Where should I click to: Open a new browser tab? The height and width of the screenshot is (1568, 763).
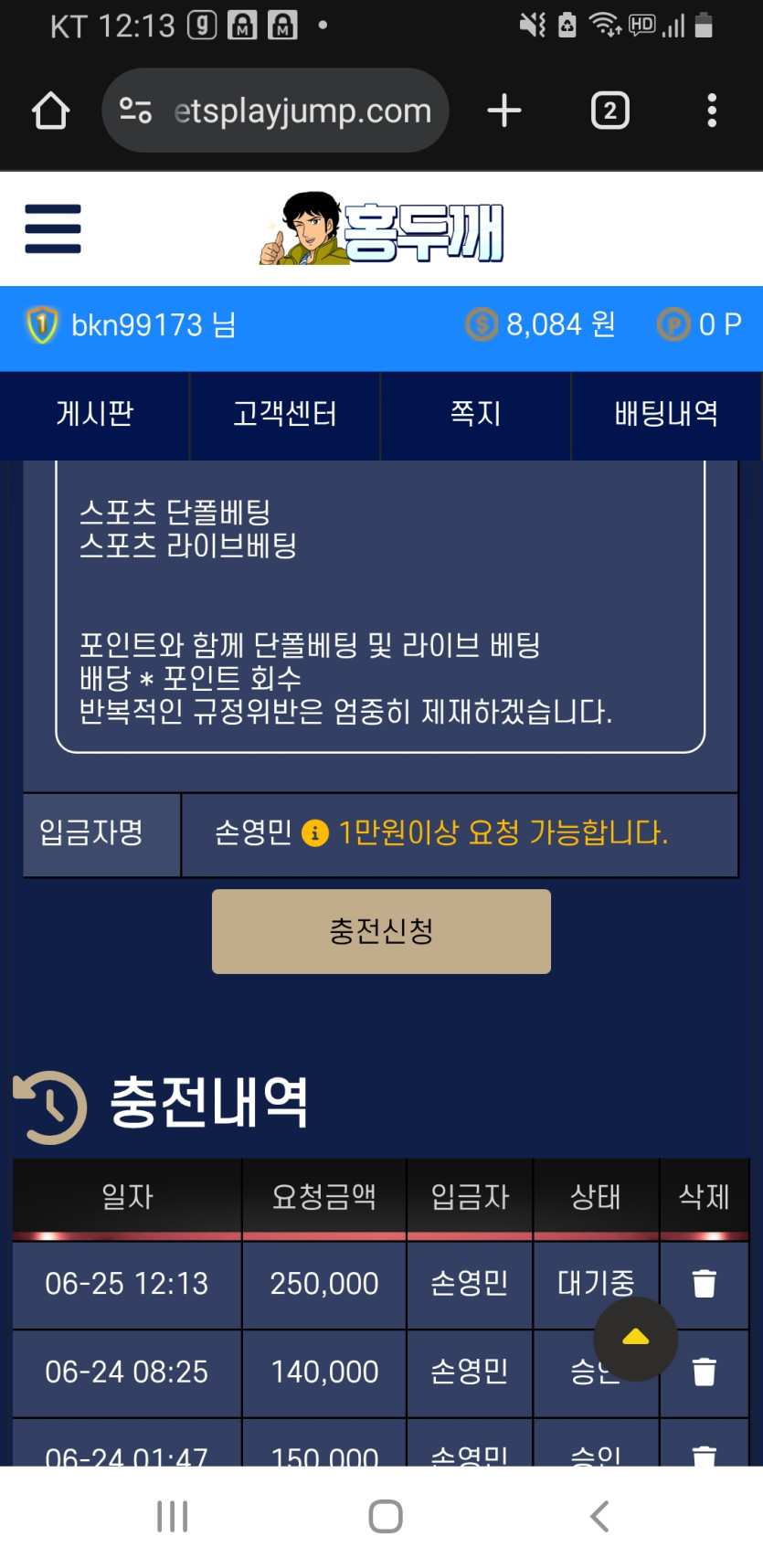click(503, 111)
